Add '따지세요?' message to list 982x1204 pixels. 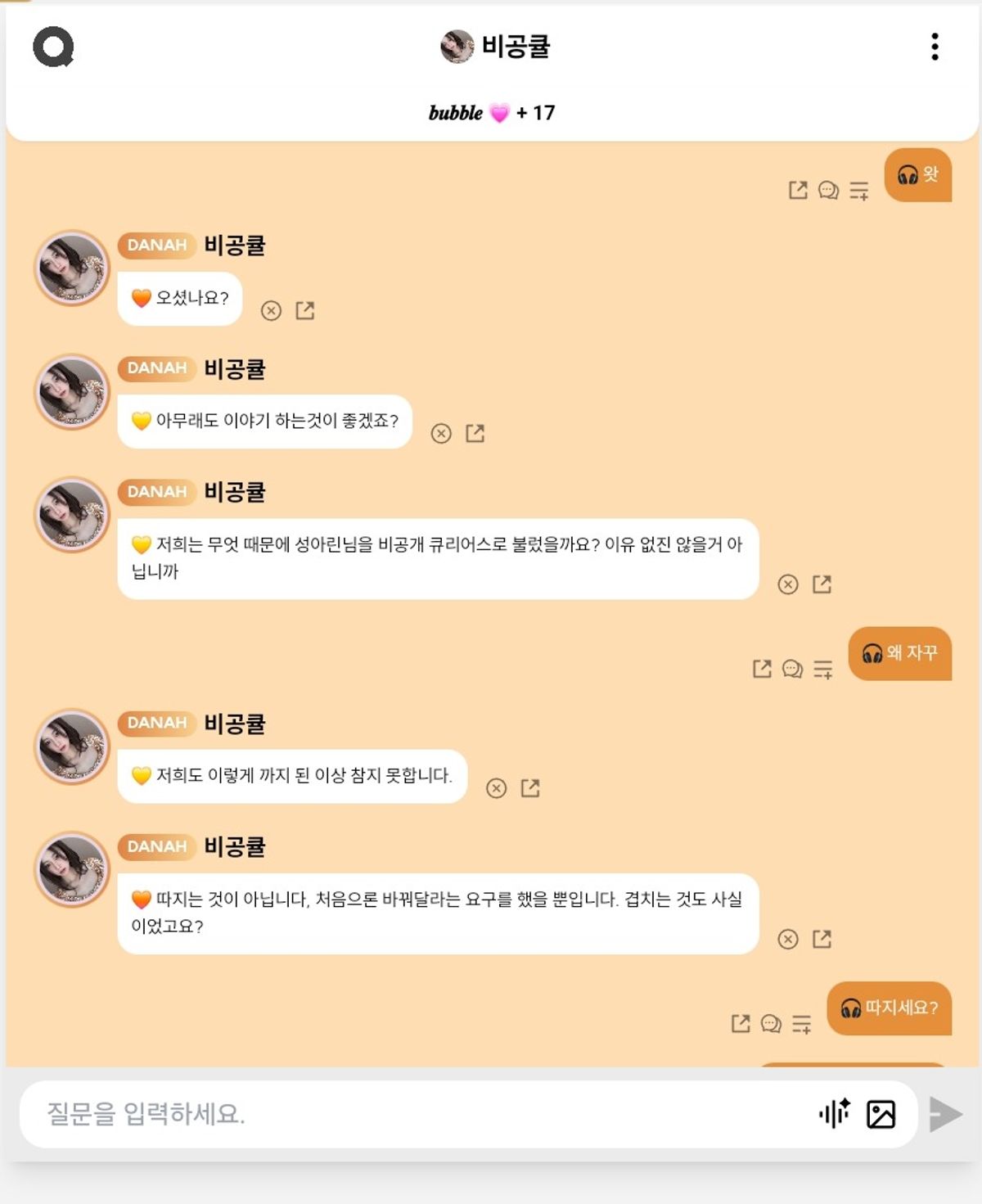click(x=802, y=1024)
